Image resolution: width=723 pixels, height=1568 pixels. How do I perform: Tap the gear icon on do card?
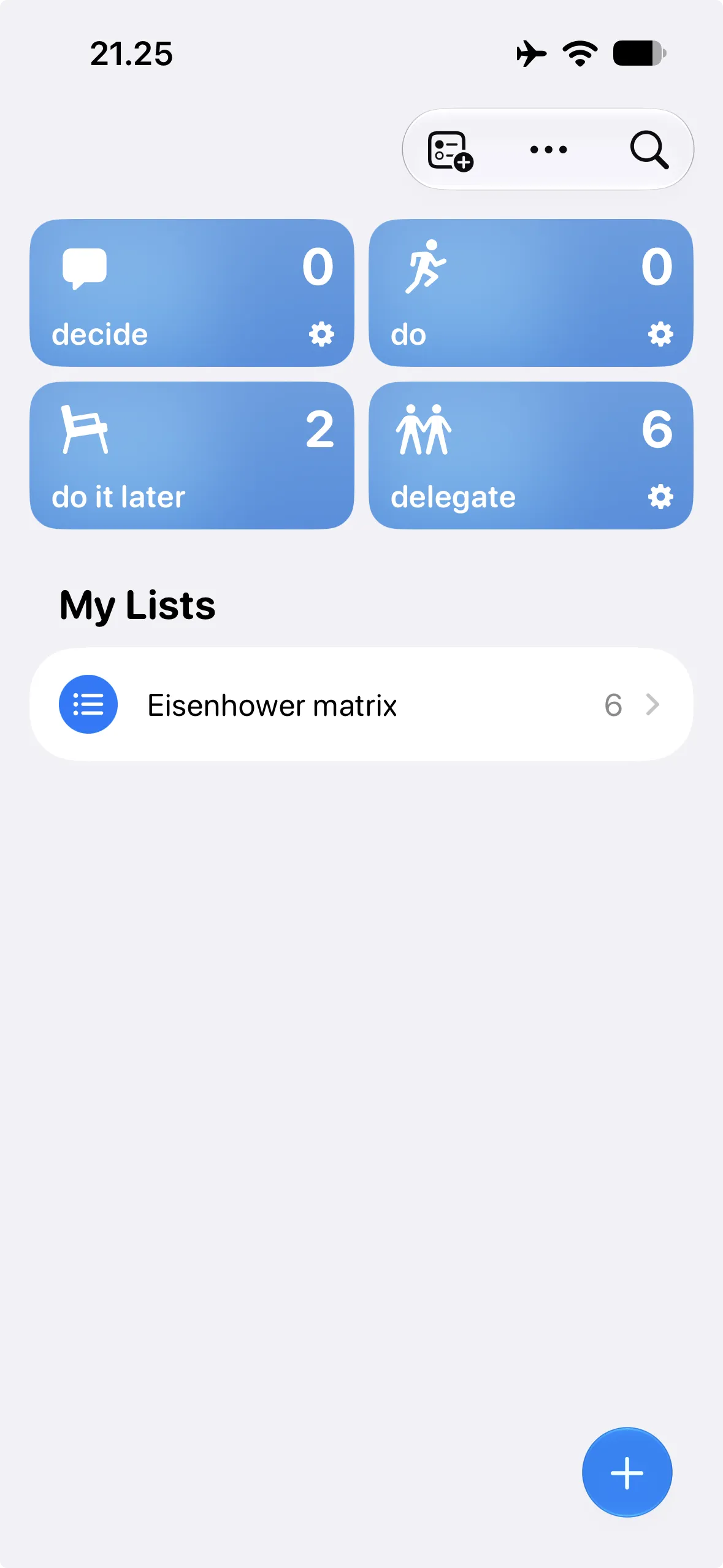click(660, 334)
